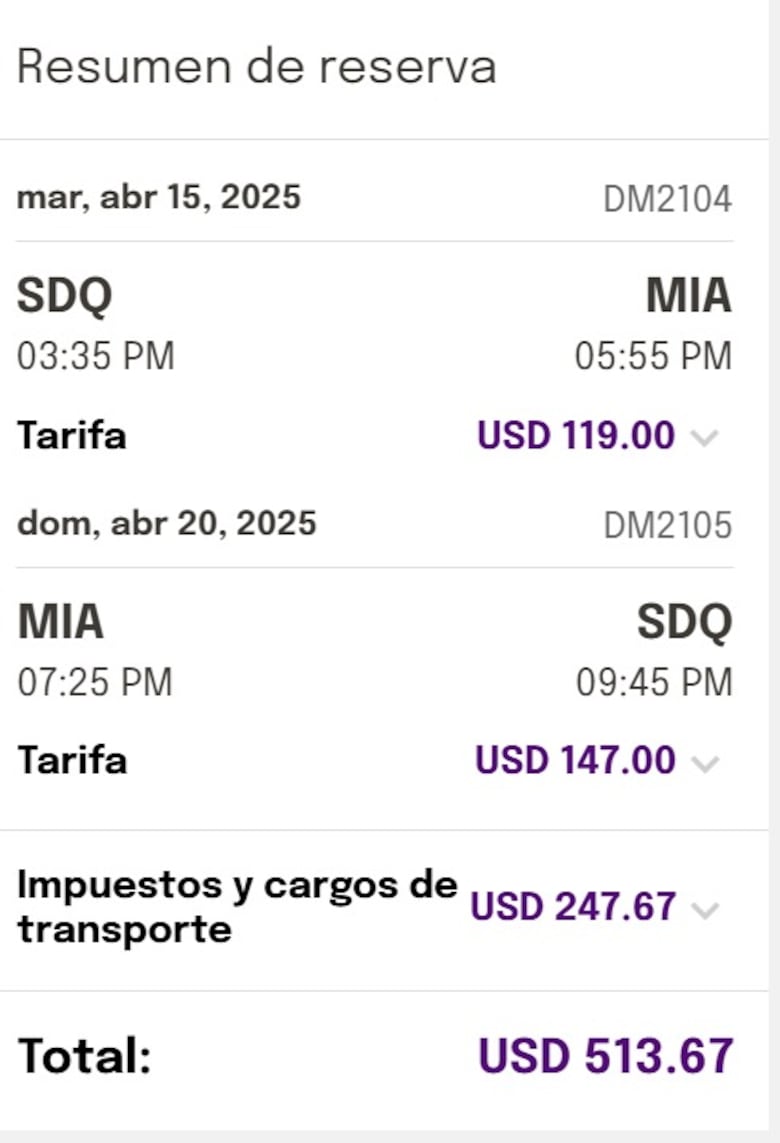Expand the USD 147.00 fare breakdown chevron

pos(707,760)
